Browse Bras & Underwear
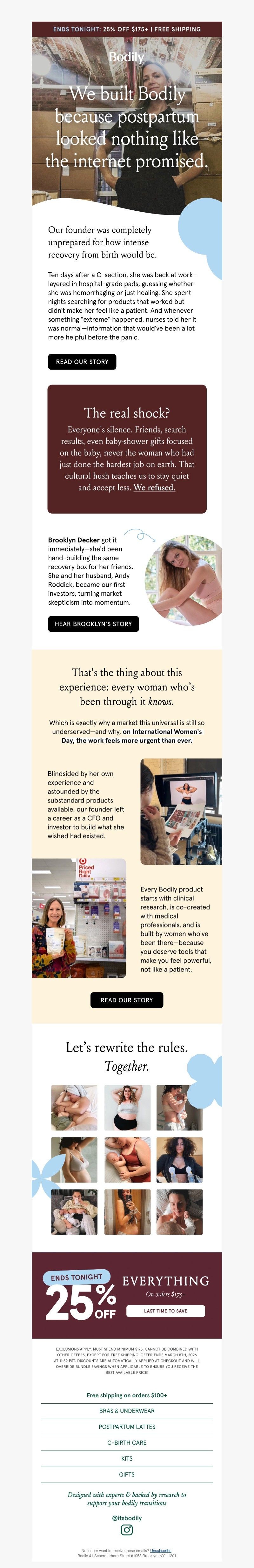The height and width of the screenshot is (1568, 254). [x=126, y=1411]
